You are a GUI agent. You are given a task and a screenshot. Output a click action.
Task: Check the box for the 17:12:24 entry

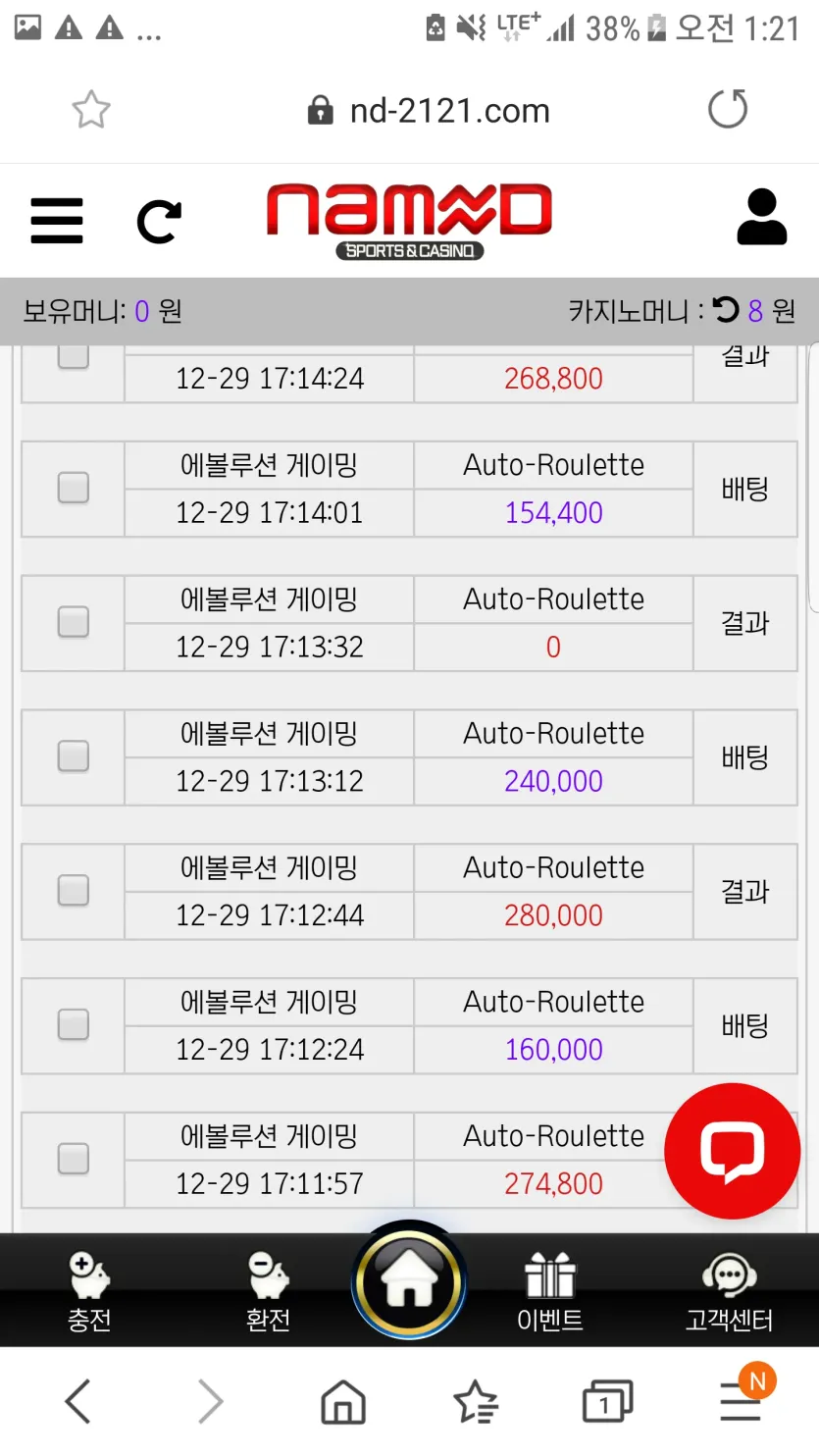(x=74, y=1025)
